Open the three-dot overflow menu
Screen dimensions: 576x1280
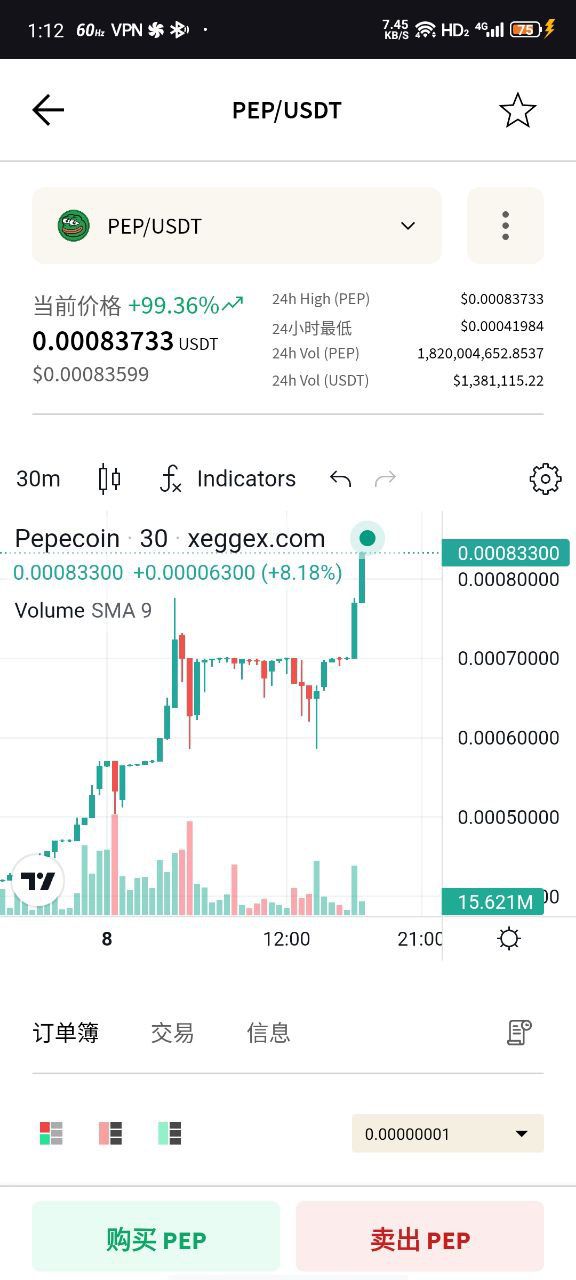(x=505, y=226)
